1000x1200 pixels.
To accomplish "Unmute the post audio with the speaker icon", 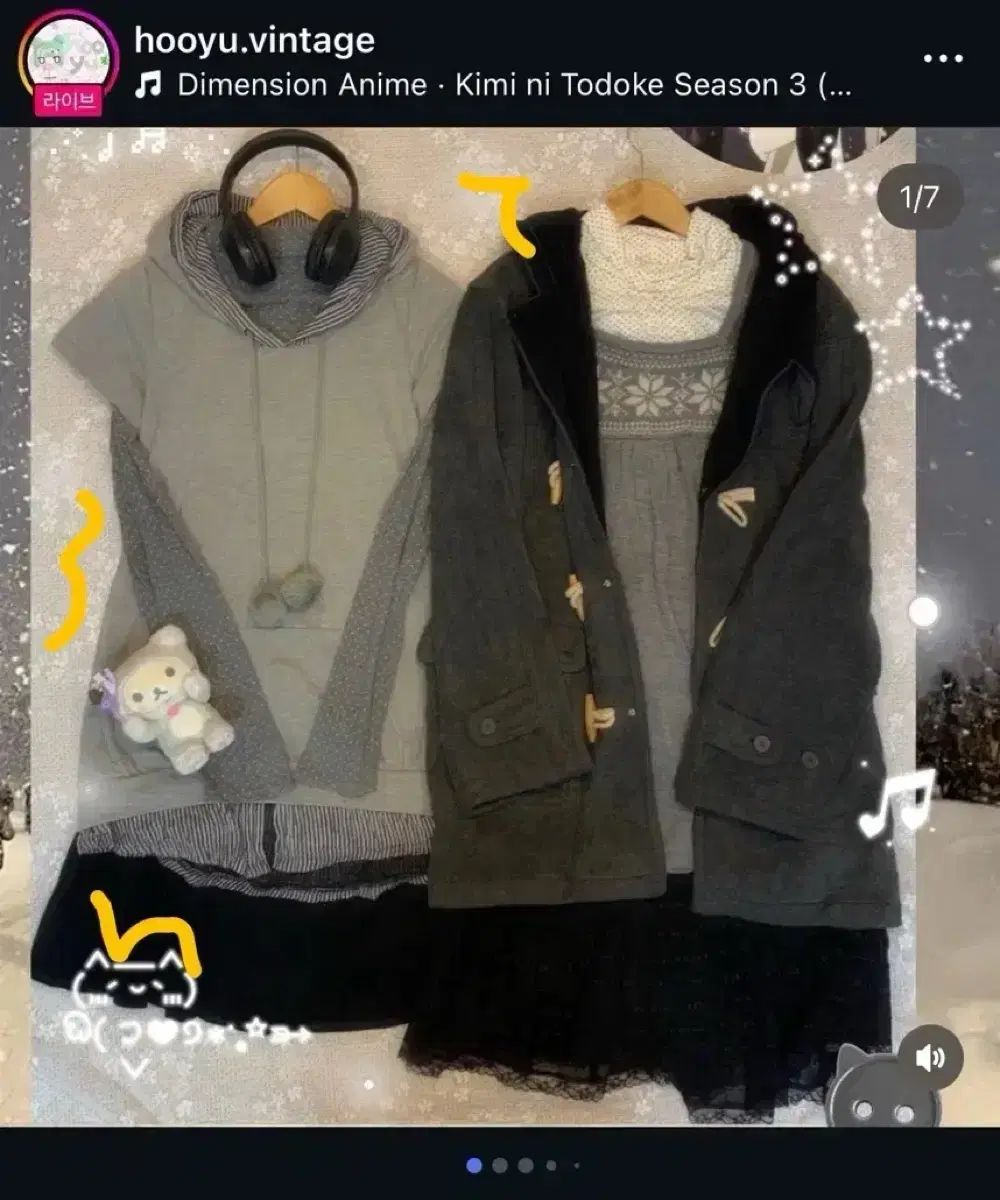I will 930,1058.
